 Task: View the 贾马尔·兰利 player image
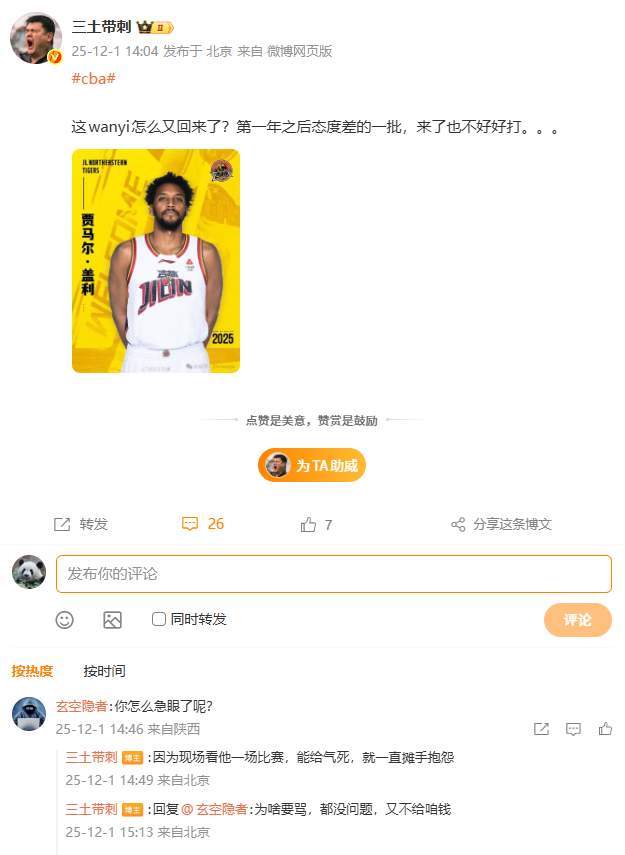pyautogui.click(x=156, y=261)
